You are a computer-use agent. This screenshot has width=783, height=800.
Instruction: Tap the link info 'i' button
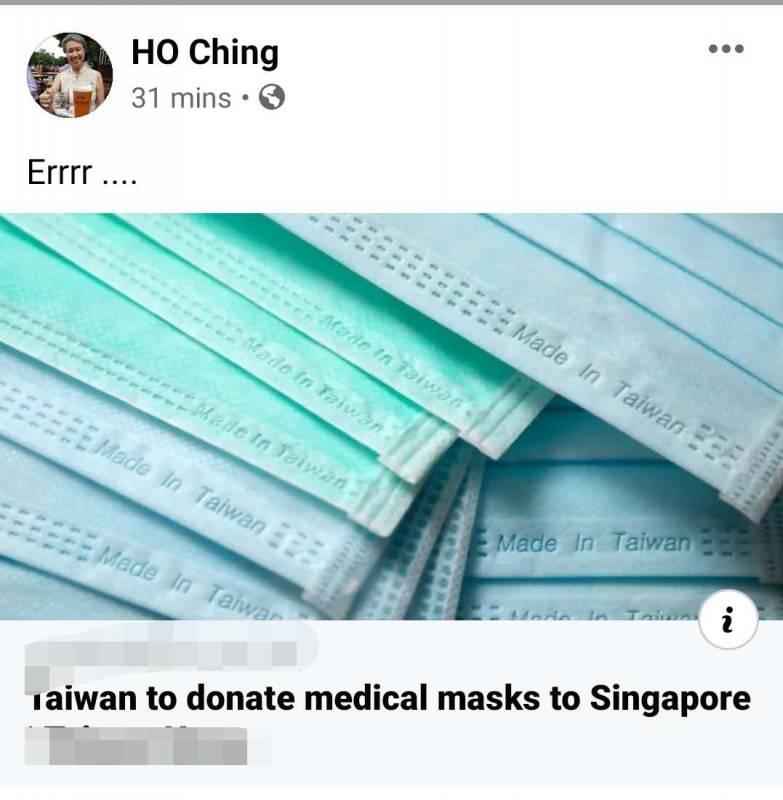tap(727, 622)
